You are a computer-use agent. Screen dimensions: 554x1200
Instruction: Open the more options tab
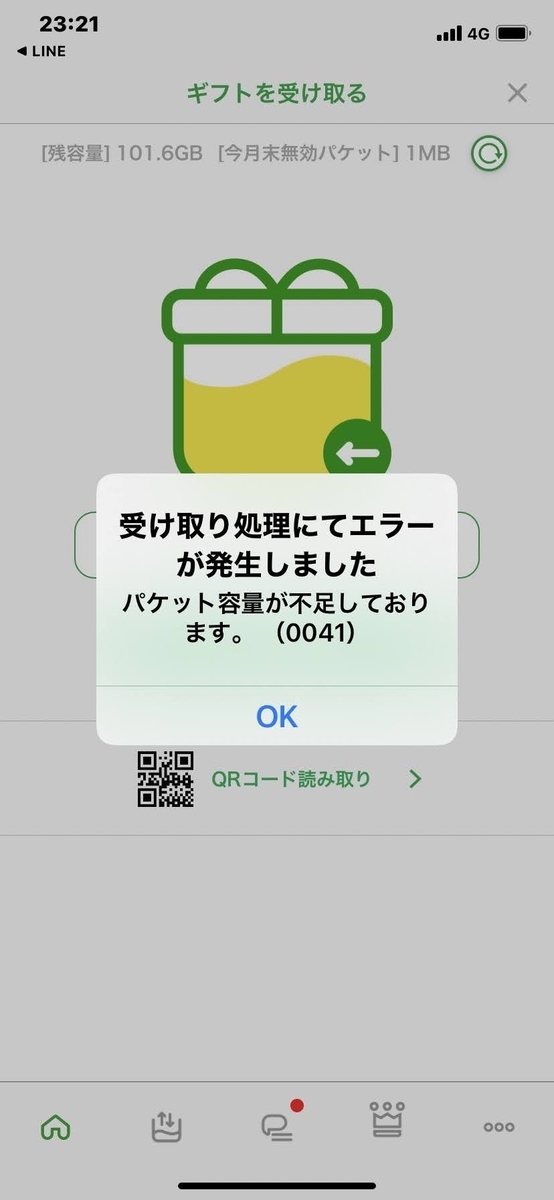[498, 1127]
